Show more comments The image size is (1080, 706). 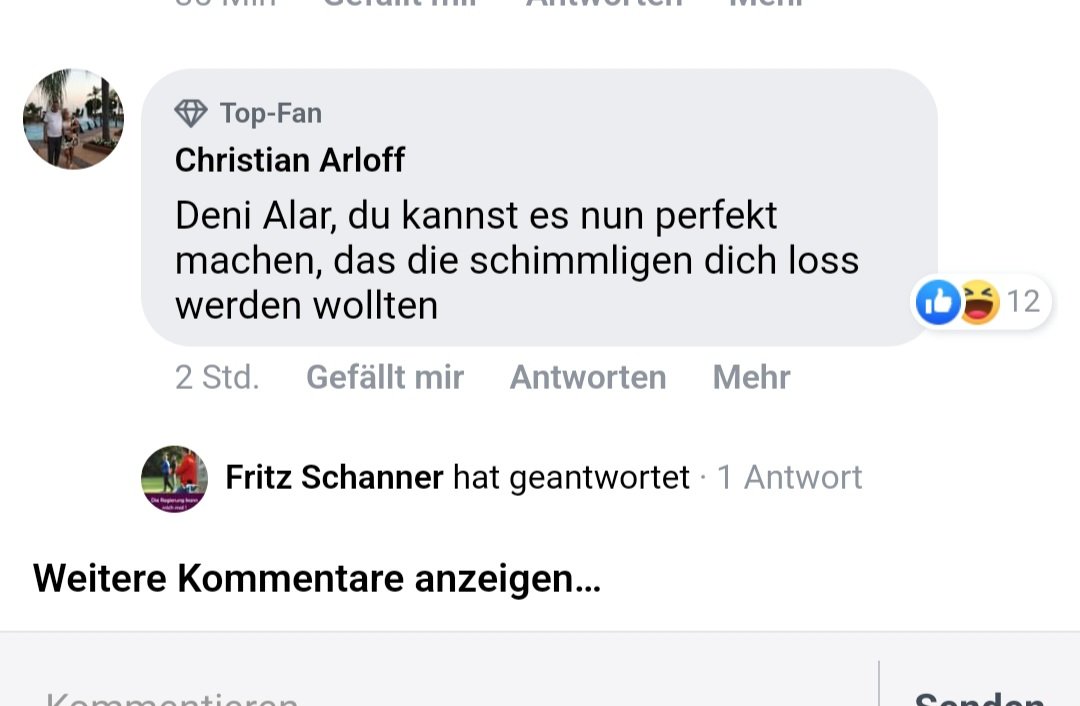click(x=317, y=578)
